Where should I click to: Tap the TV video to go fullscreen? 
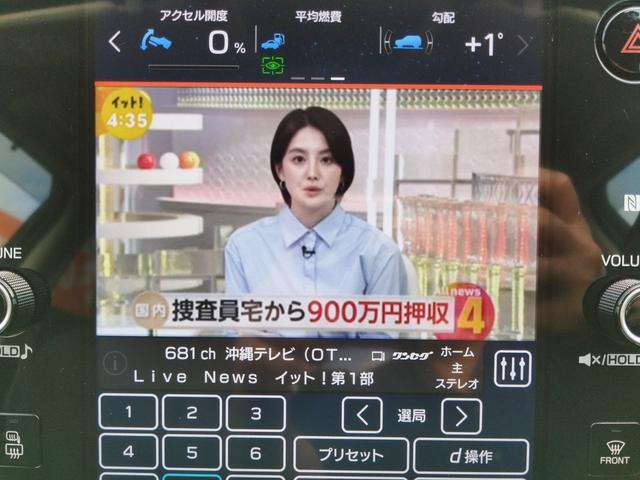pyautogui.click(x=318, y=212)
